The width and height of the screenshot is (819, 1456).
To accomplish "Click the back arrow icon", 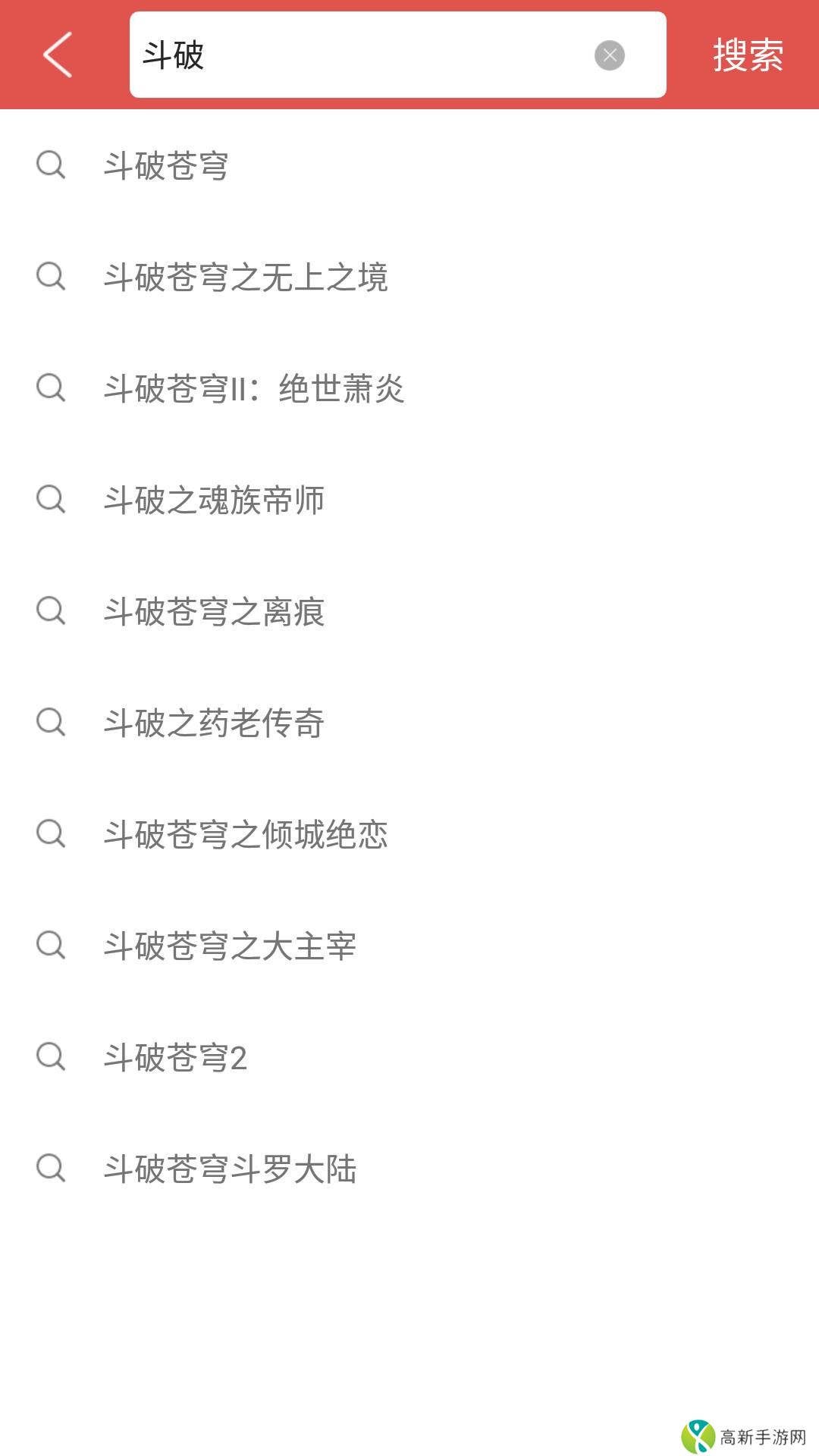I will point(57,55).
